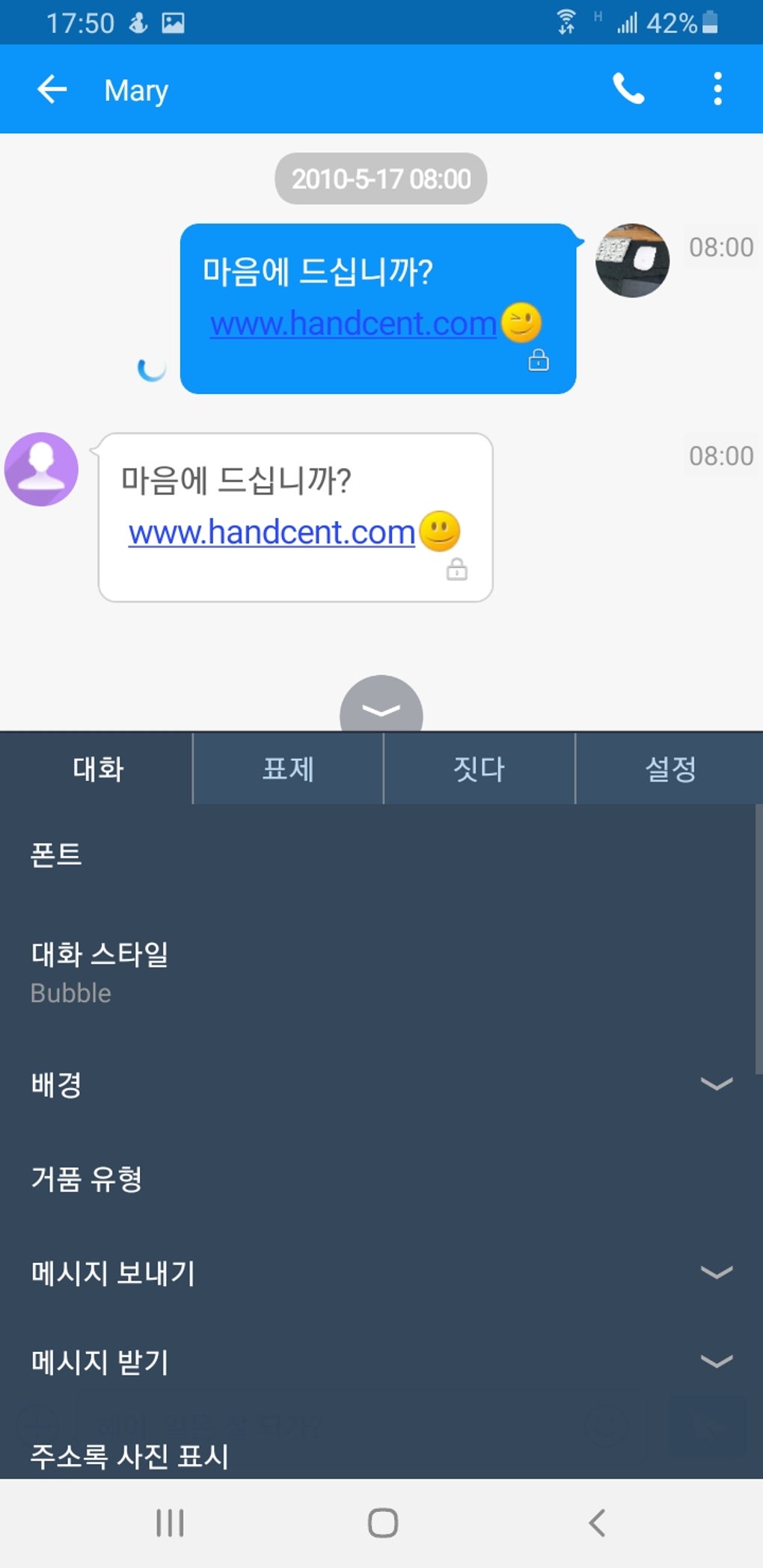Switch to the 설정 tab

tap(669, 769)
